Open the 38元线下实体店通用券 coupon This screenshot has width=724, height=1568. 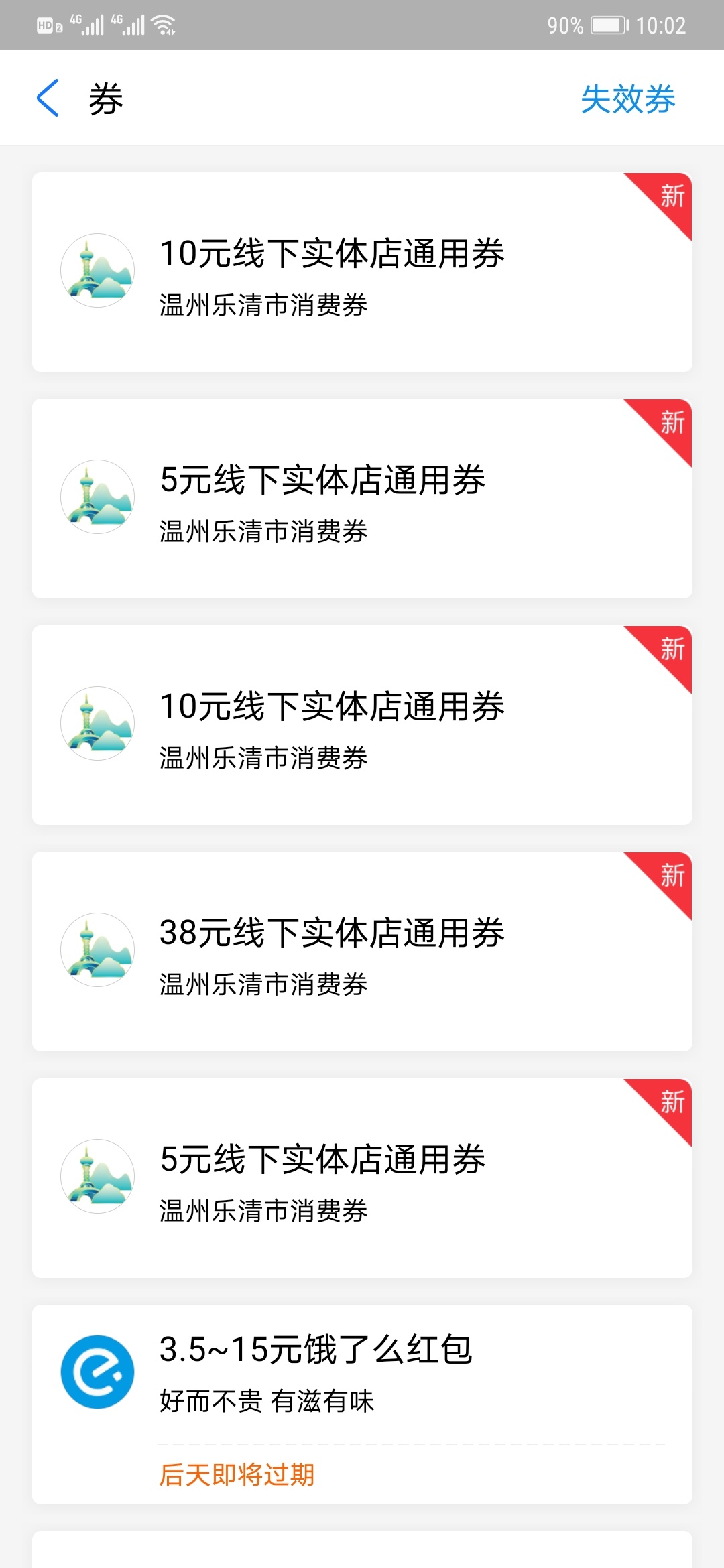coord(362,951)
